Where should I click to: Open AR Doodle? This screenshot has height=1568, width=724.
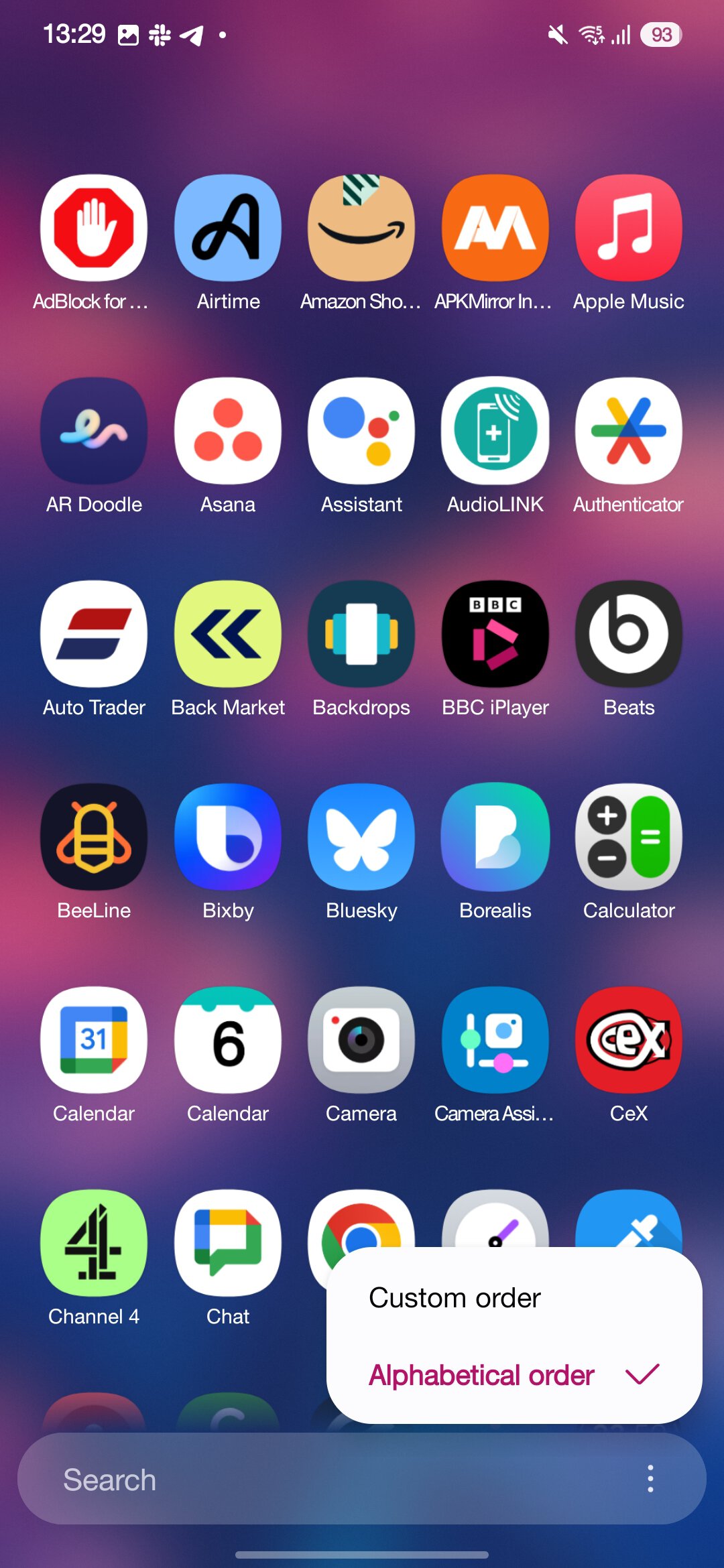click(94, 432)
